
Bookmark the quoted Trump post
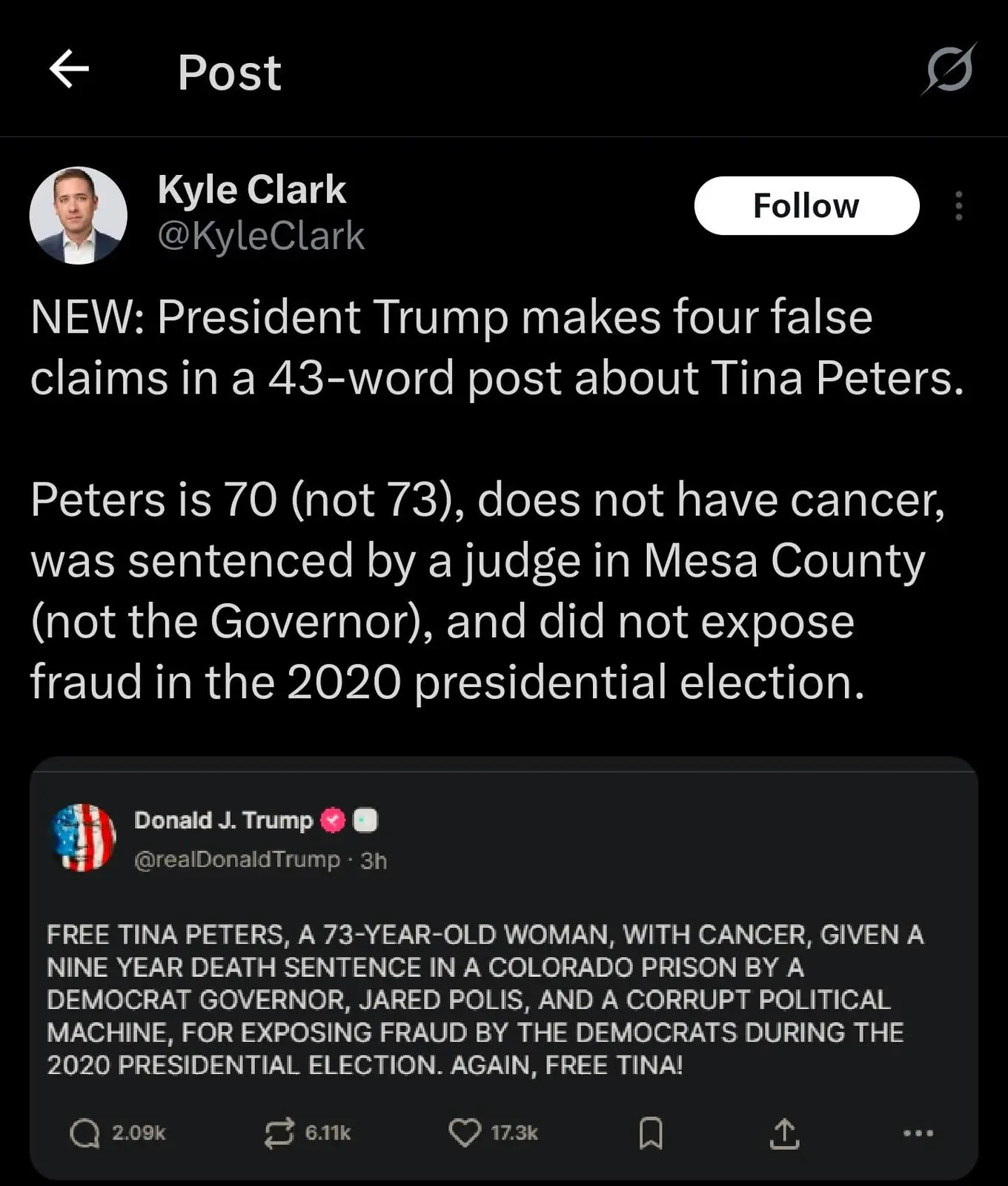tap(650, 1133)
